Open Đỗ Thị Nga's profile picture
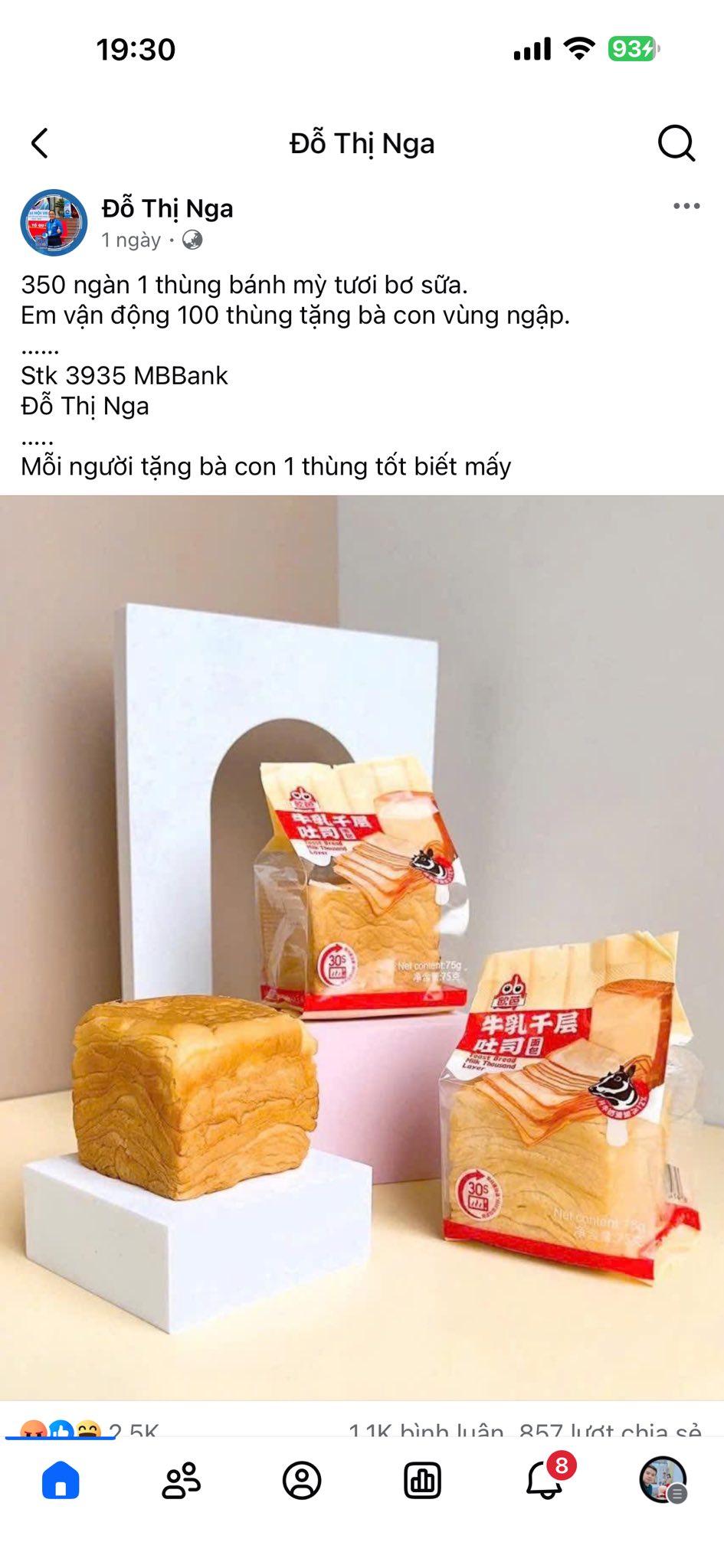 coord(54,223)
